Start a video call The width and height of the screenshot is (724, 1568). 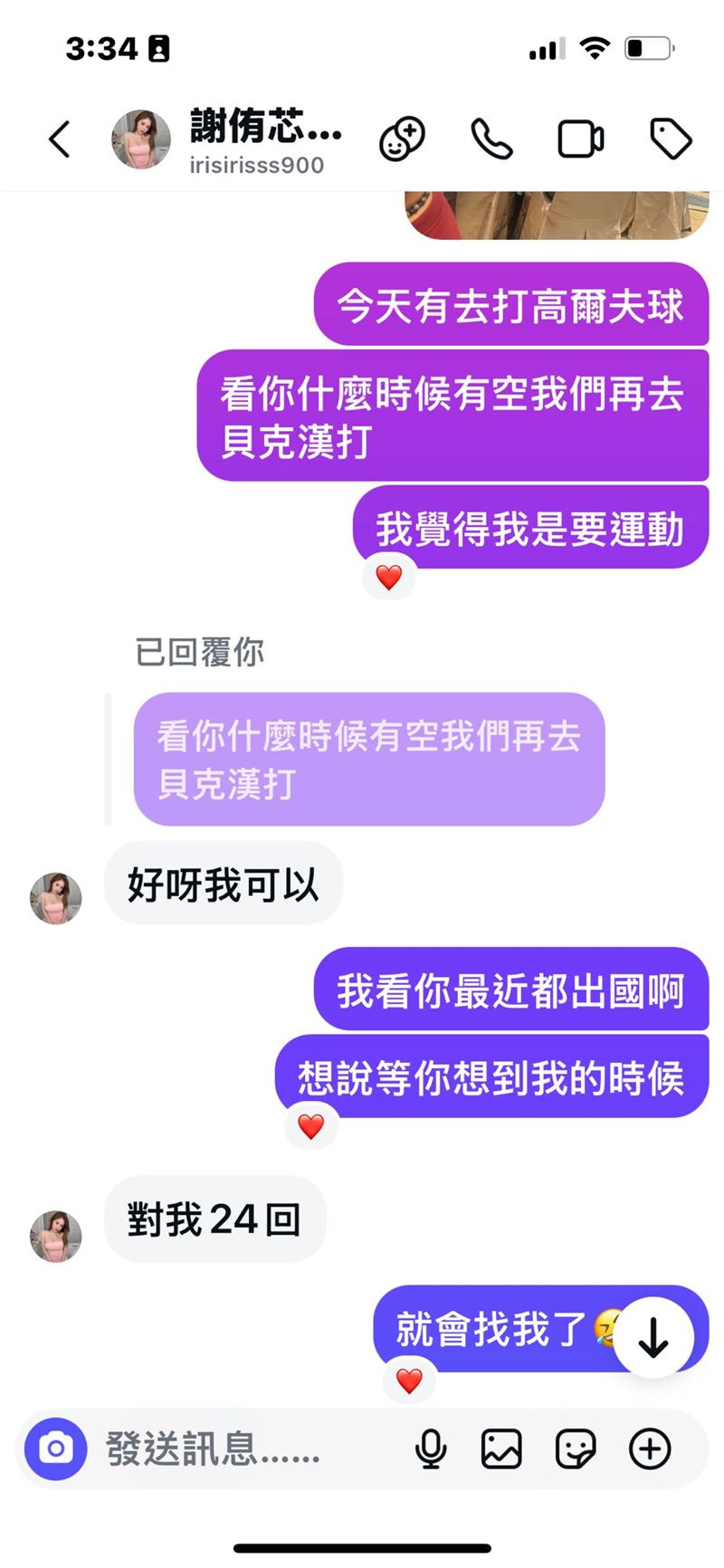[x=580, y=139]
